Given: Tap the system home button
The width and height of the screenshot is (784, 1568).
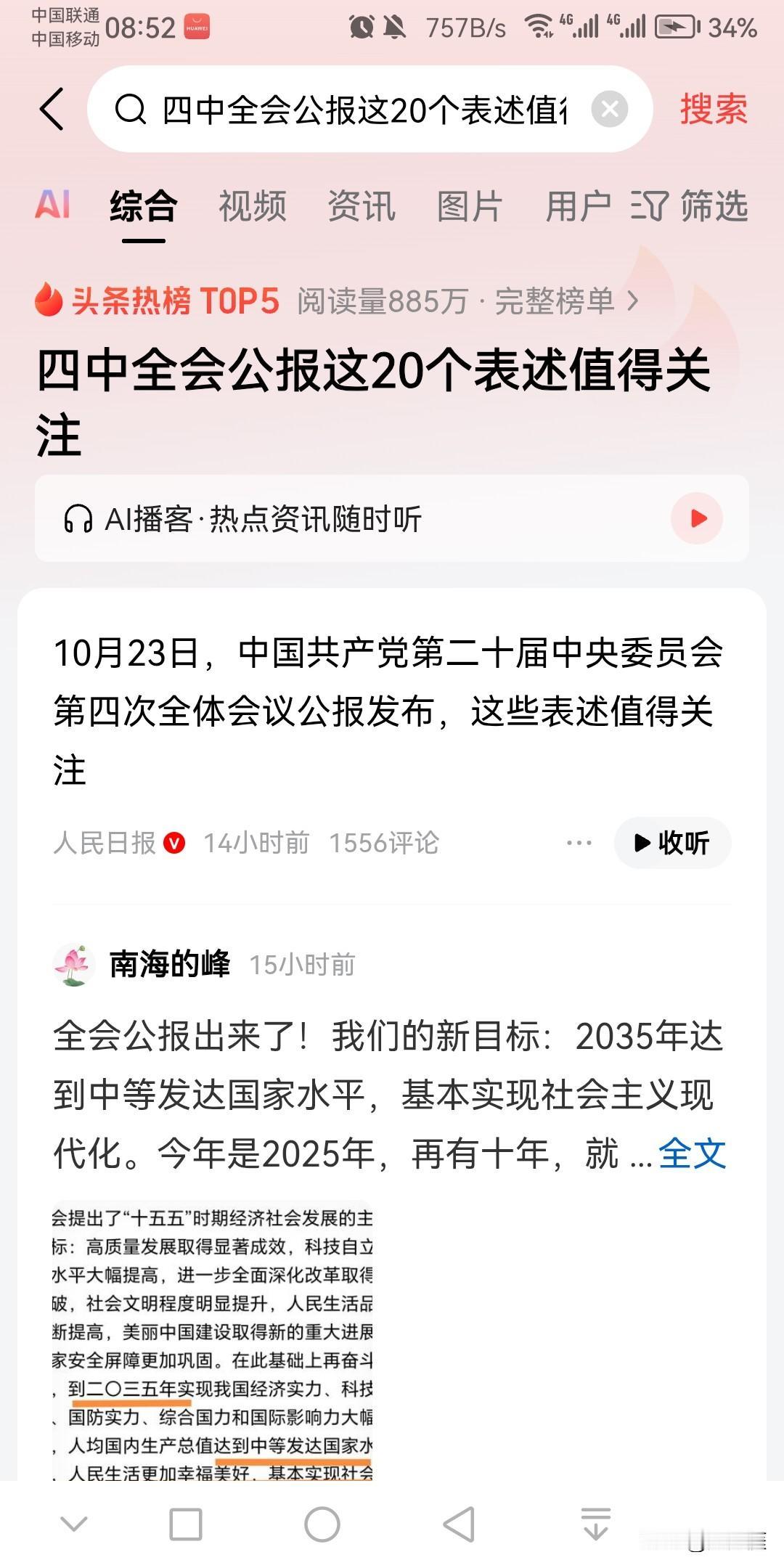Looking at the screenshot, I should click(x=322, y=1524).
